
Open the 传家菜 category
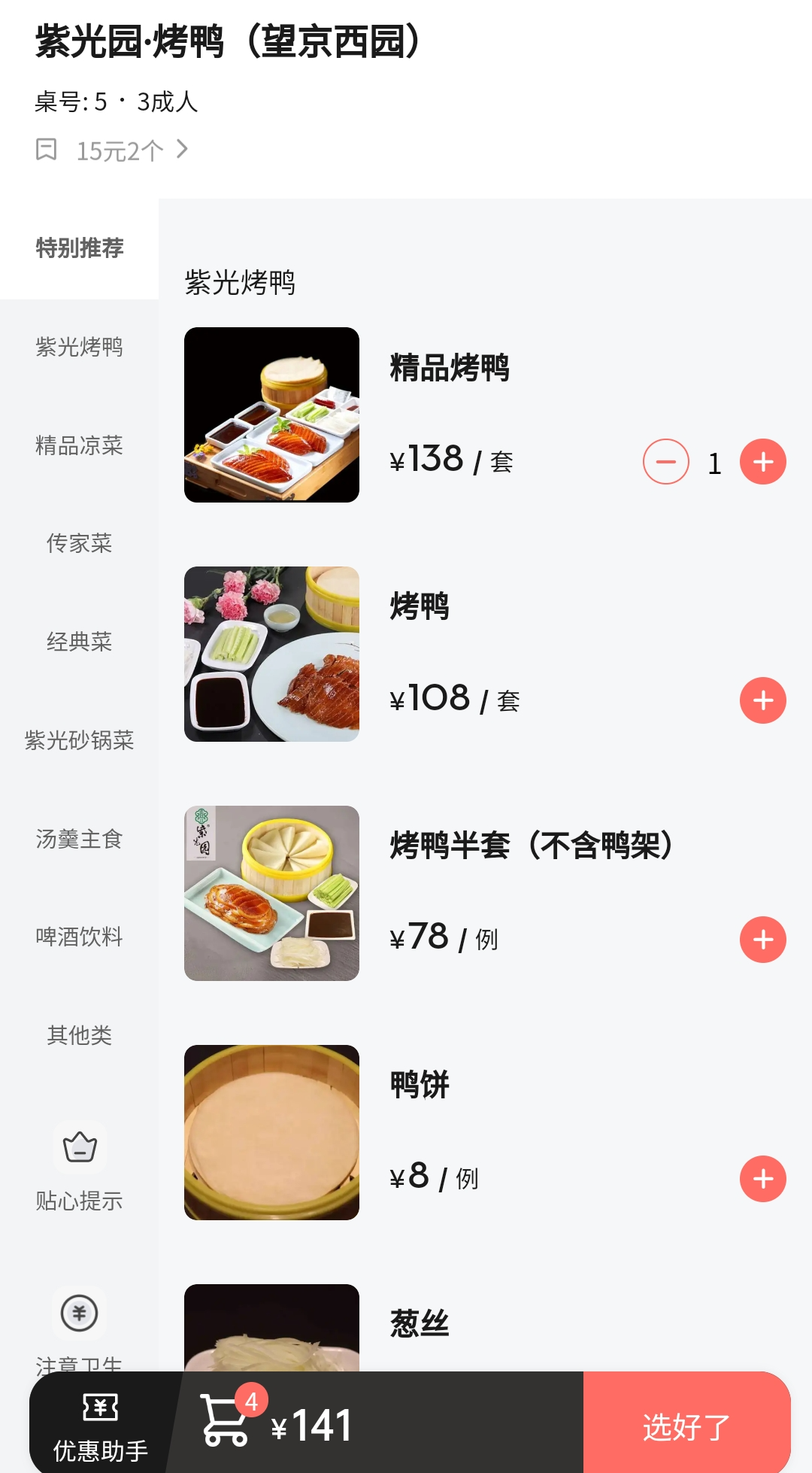pos(79,543)
